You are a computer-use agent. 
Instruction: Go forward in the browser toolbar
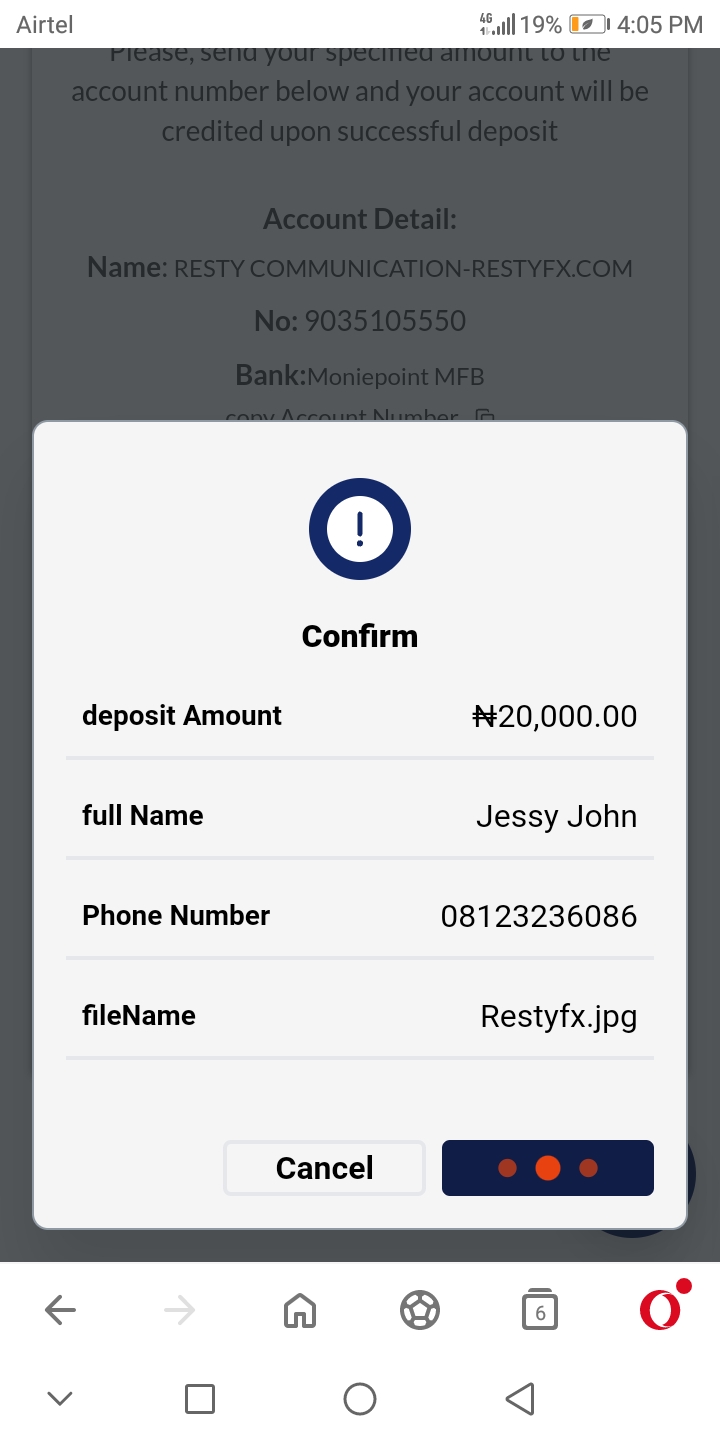coord(180,1310)
